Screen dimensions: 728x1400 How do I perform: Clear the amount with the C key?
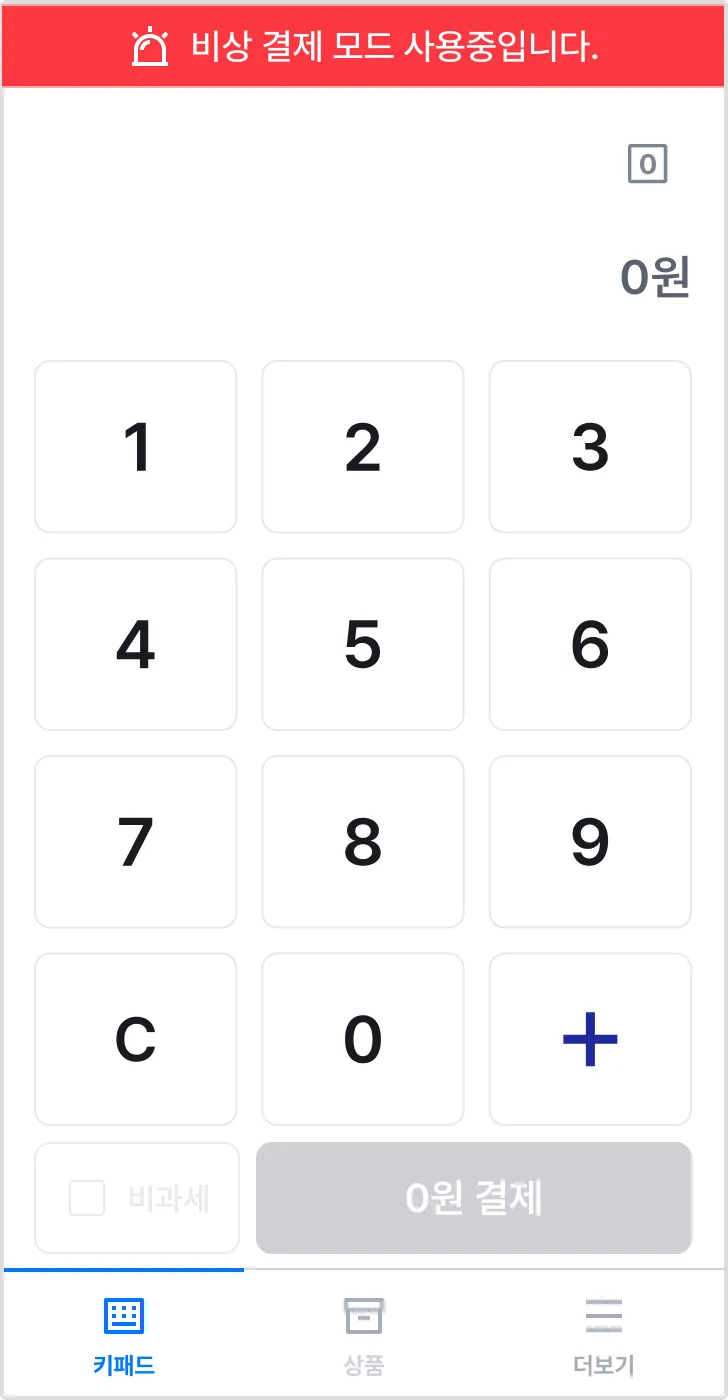click(136, 1039)
